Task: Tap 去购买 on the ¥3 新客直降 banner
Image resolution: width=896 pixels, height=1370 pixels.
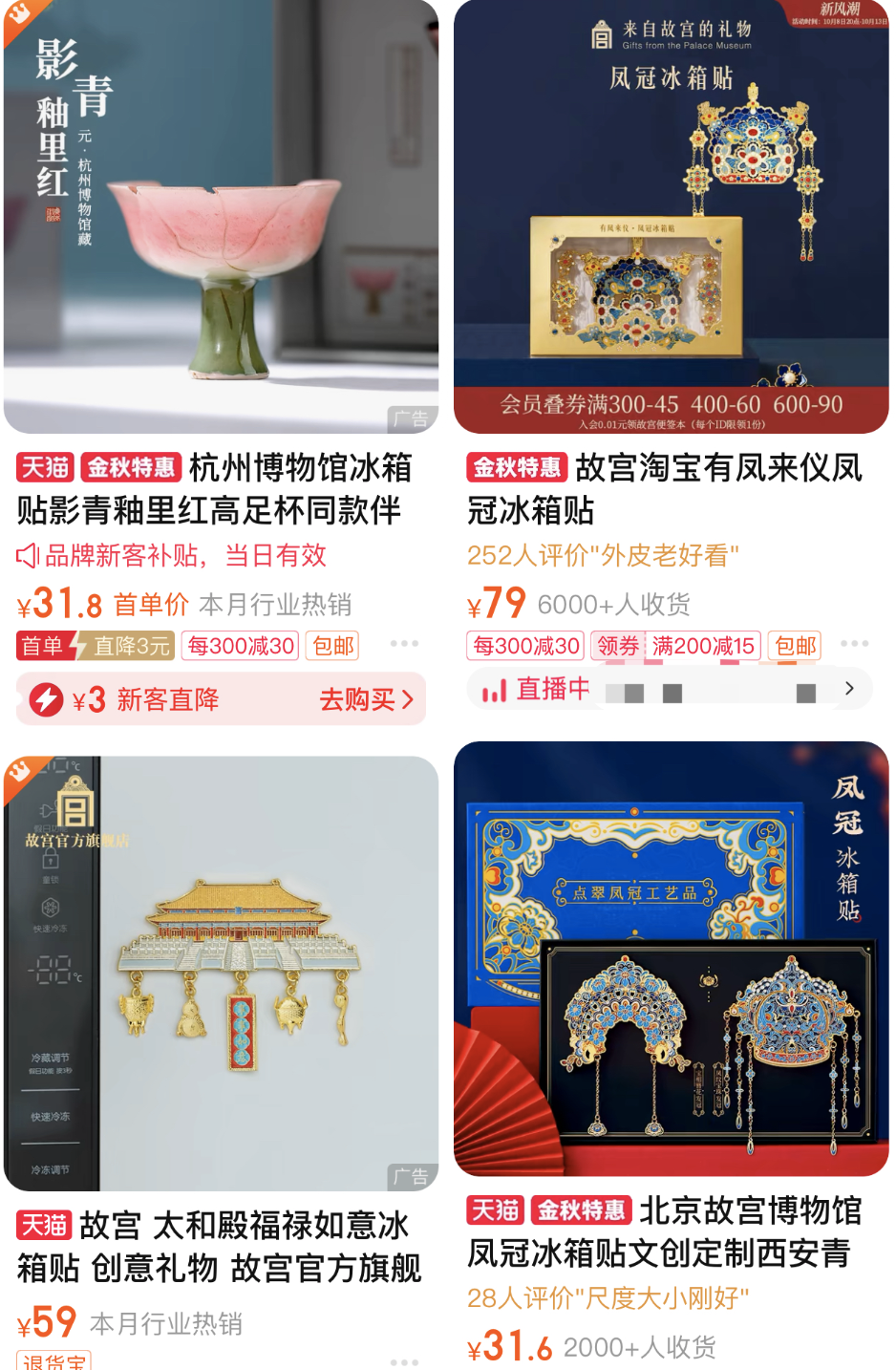Action: coord(365,699)
